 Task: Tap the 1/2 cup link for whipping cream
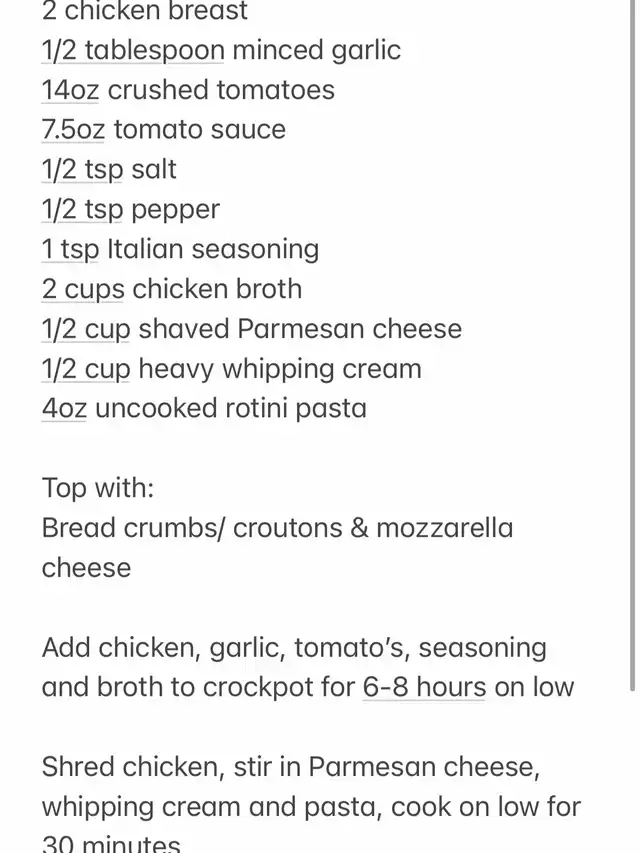point(86,369)
